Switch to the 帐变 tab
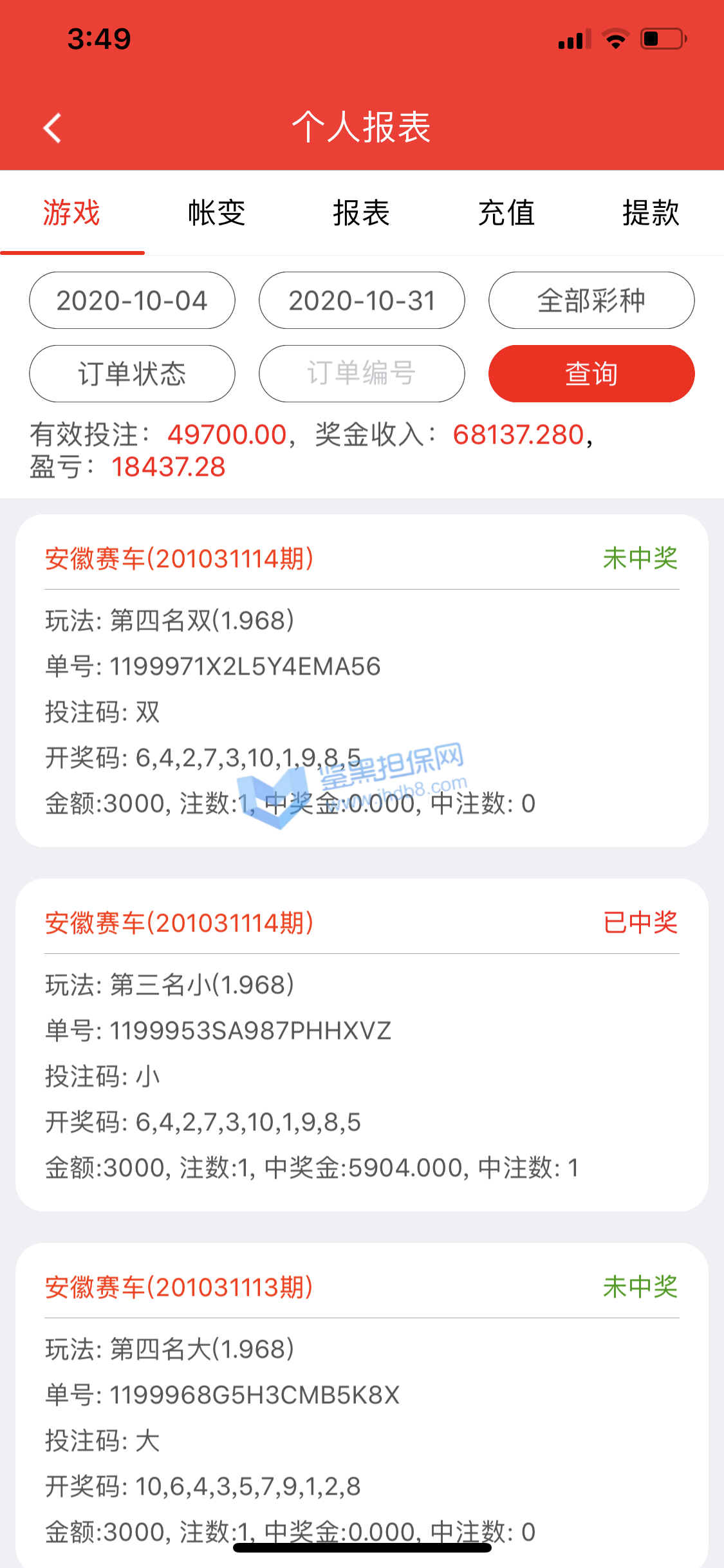This screenshot has width=724, height=1568. (216, 213)
